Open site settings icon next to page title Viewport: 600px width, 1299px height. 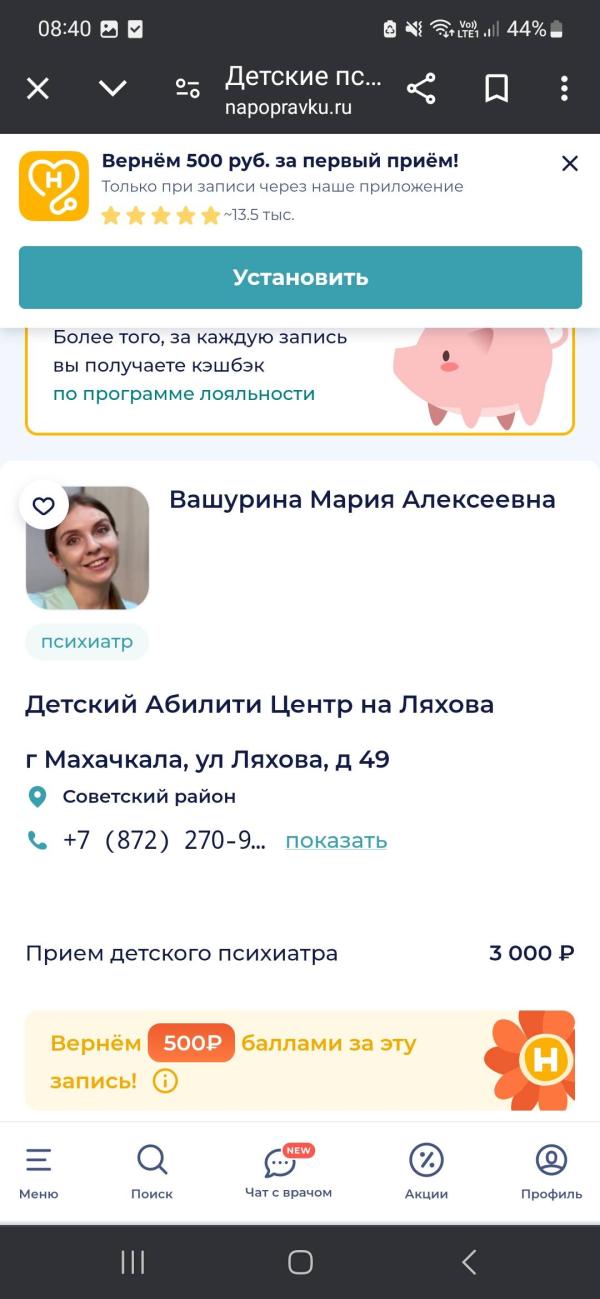tap(188, 89)
